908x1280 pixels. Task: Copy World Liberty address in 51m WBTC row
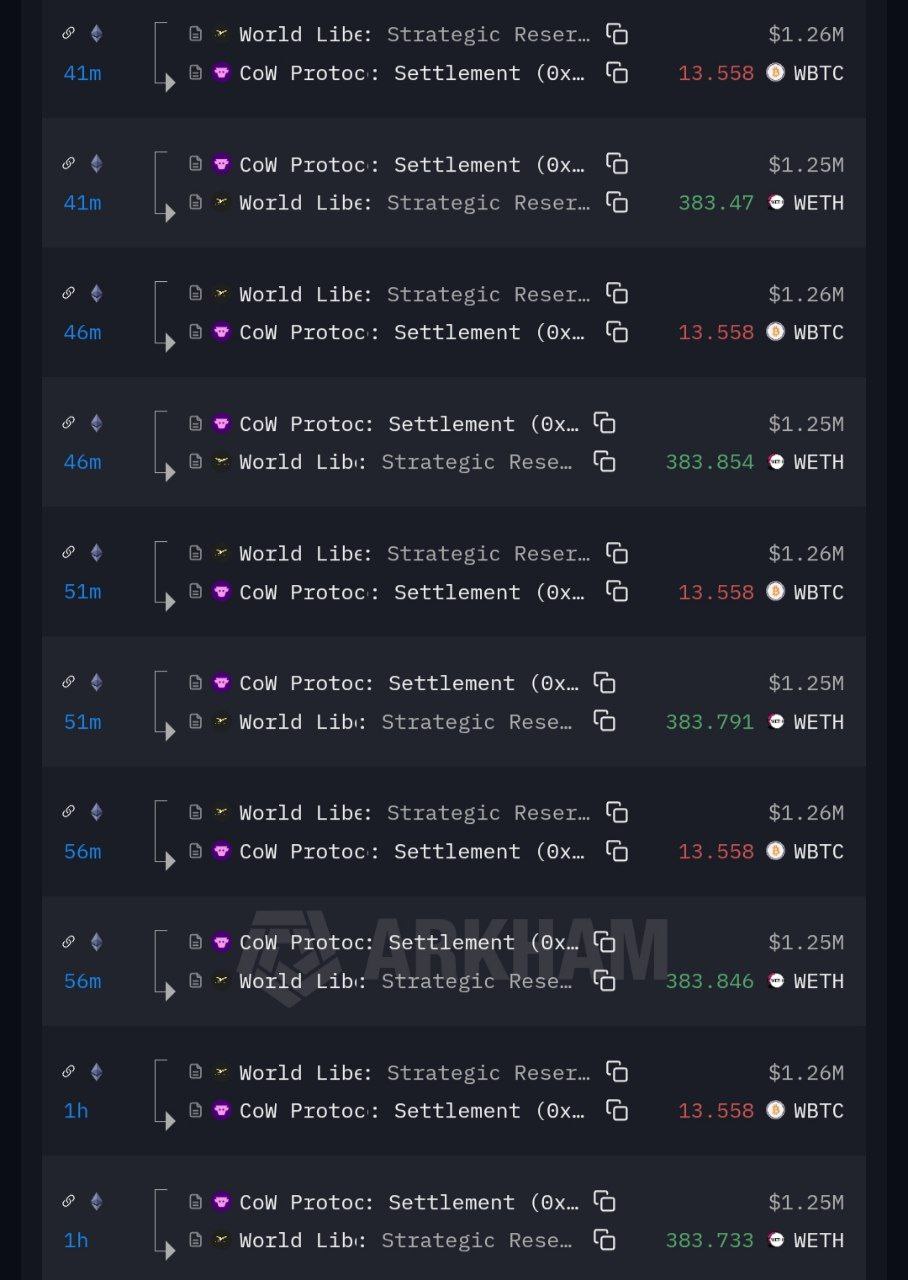tap(617, 553)
